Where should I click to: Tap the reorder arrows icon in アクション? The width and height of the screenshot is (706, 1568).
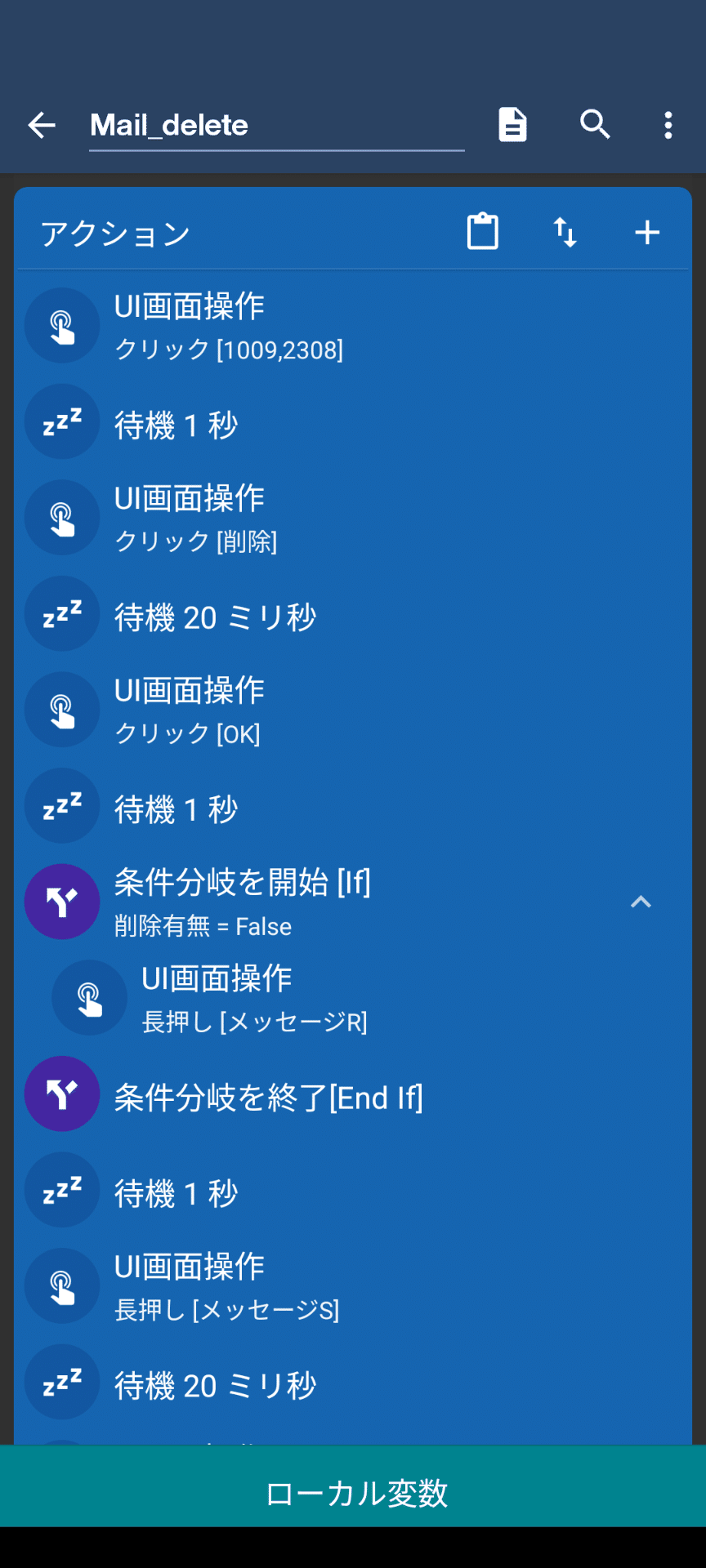(565, 232)
